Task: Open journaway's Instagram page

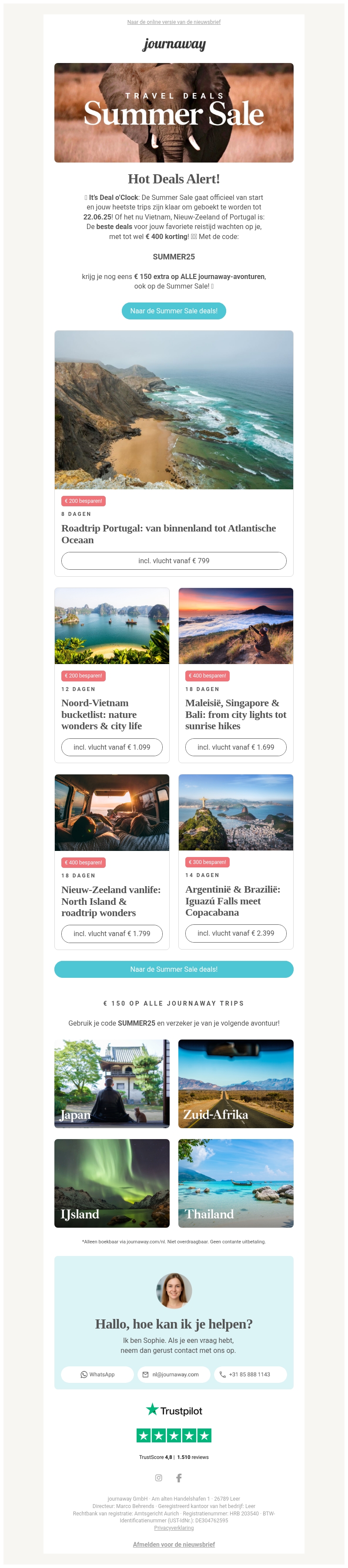Action: point(158,1478)
